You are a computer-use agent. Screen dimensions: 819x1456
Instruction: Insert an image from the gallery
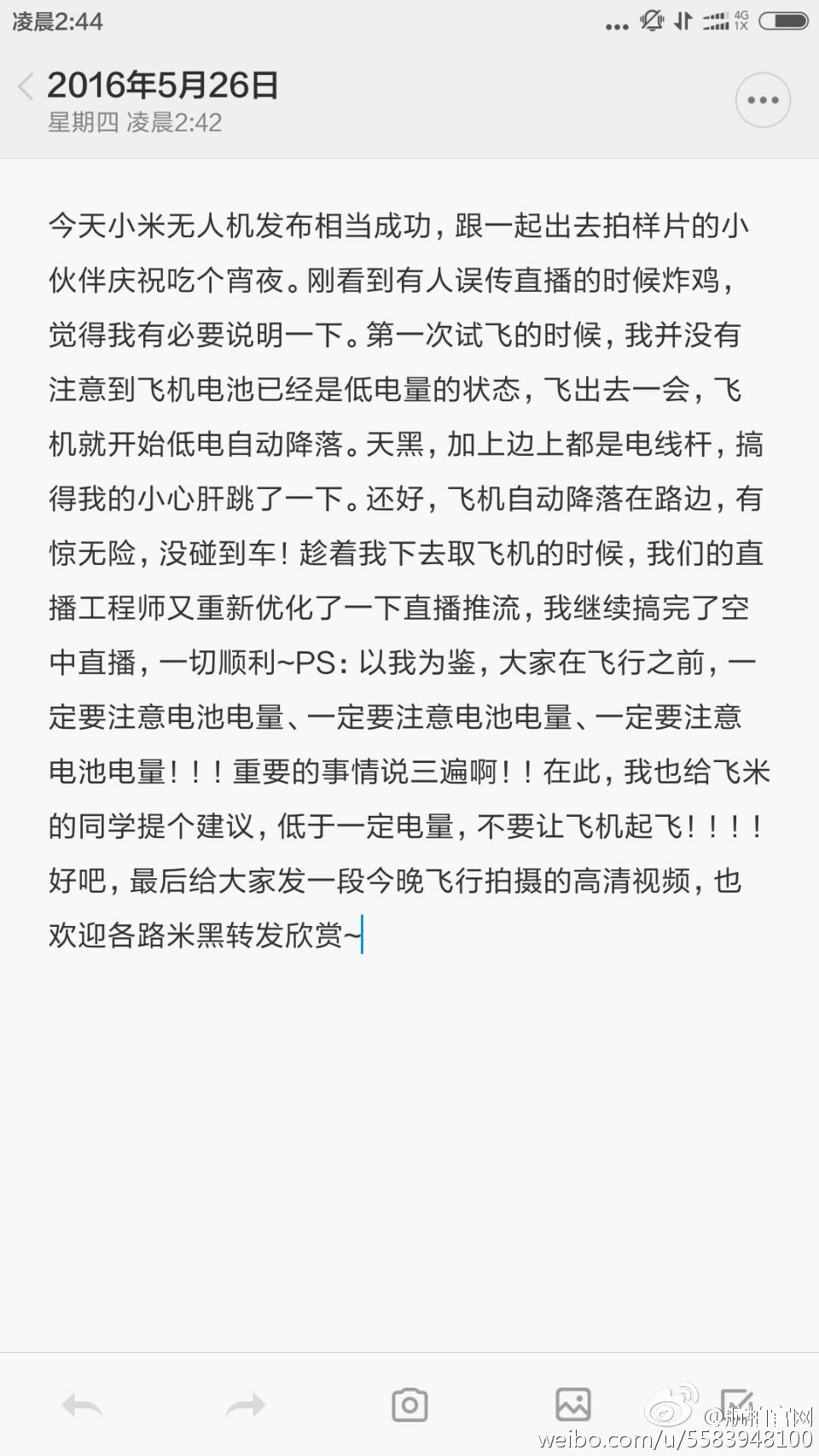(x=573, y=1405)
